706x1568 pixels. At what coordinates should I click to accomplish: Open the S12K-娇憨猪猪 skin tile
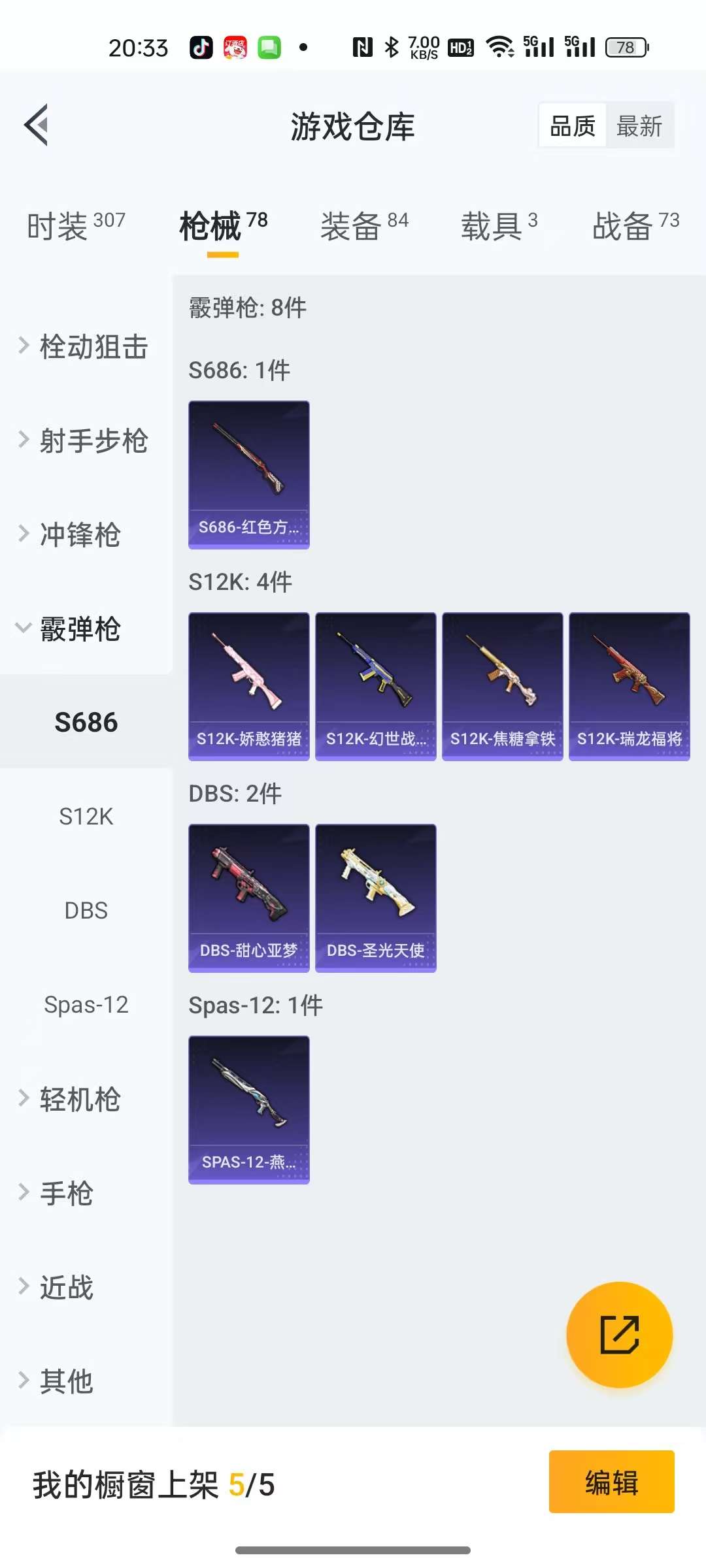tap(248, 686)
